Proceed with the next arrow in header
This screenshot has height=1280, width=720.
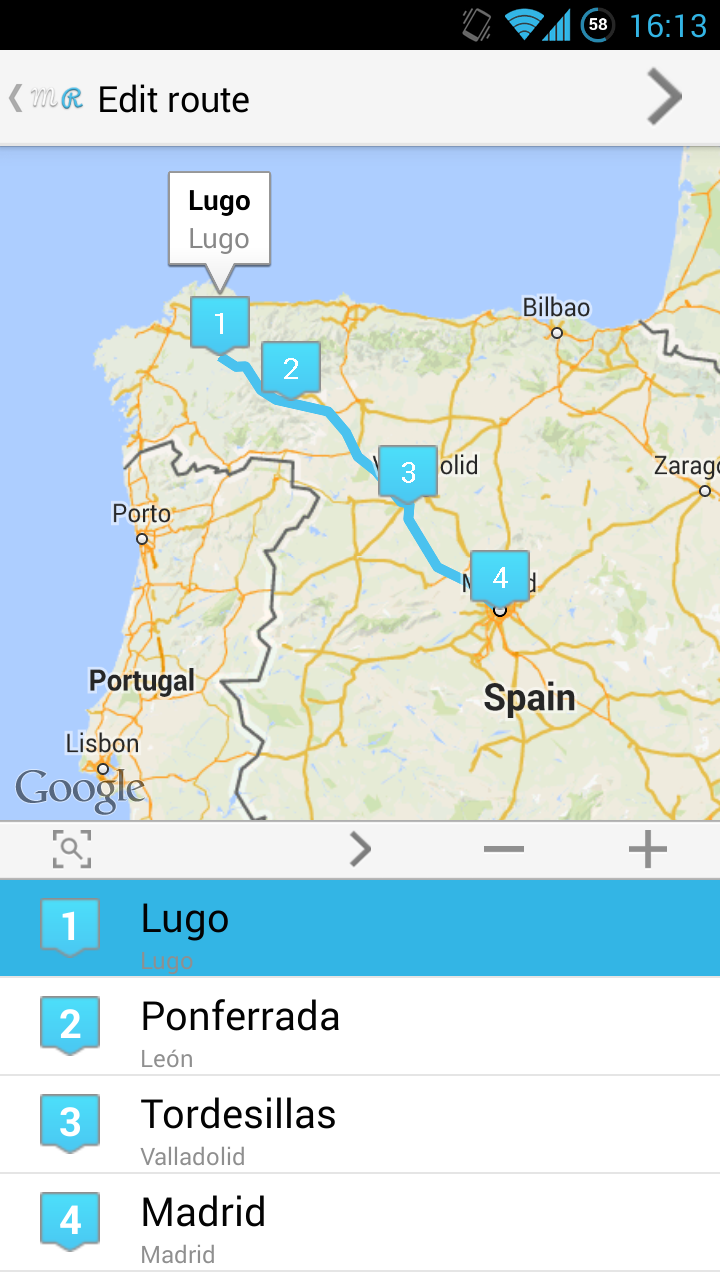[x=664, y=97]
